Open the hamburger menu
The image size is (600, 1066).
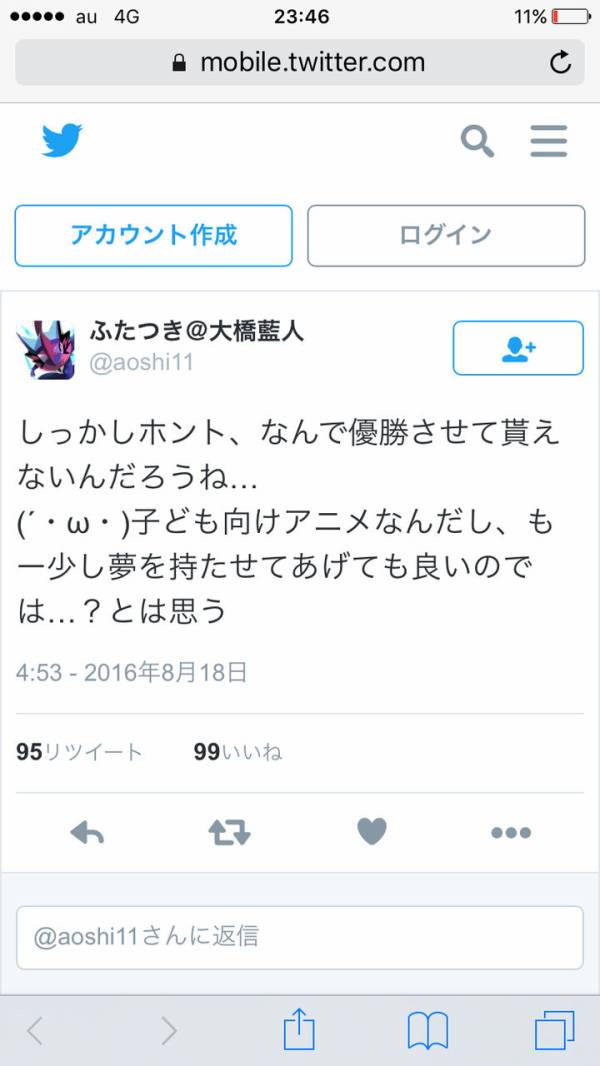pos(548,142)
